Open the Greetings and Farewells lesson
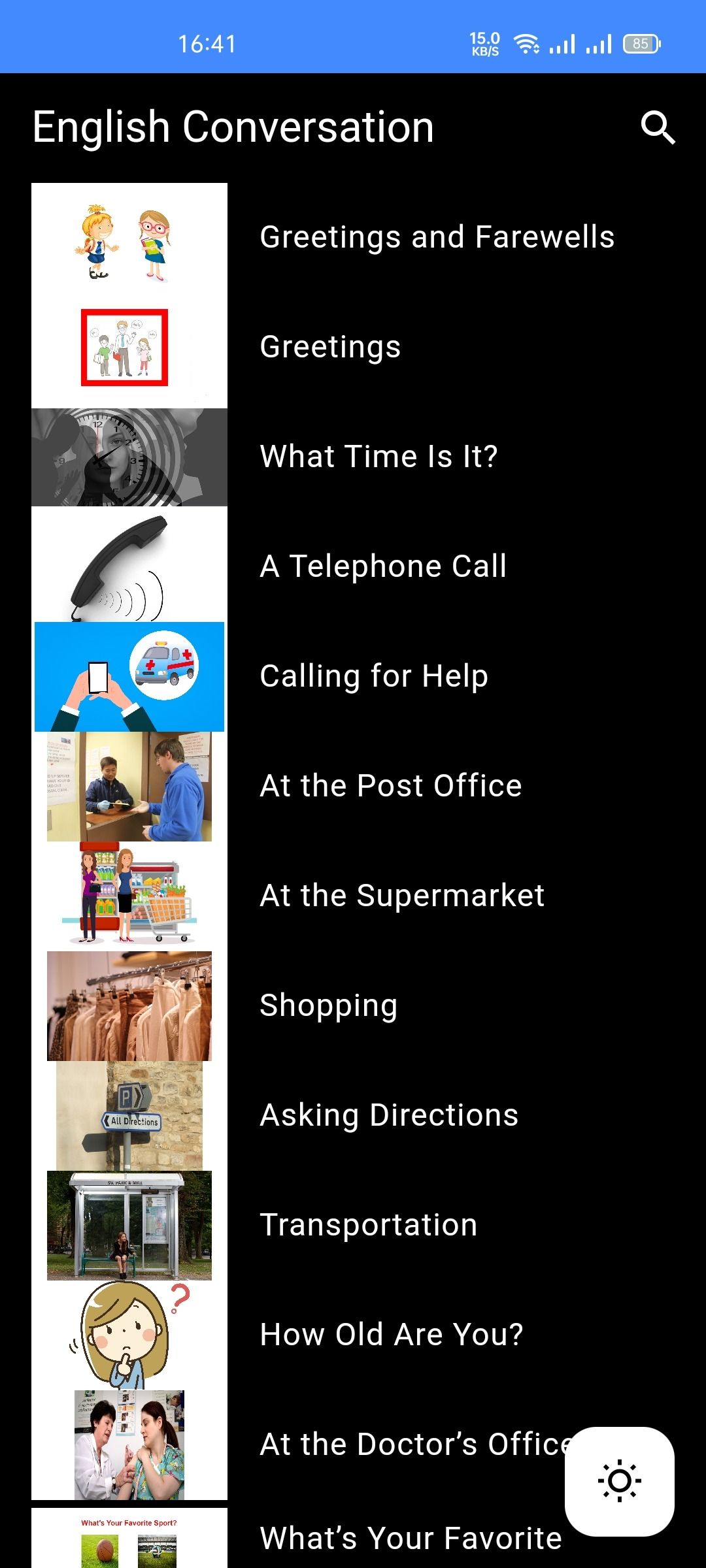Image resolution: width=706 pixels, height=1568 pixels. 437,237
